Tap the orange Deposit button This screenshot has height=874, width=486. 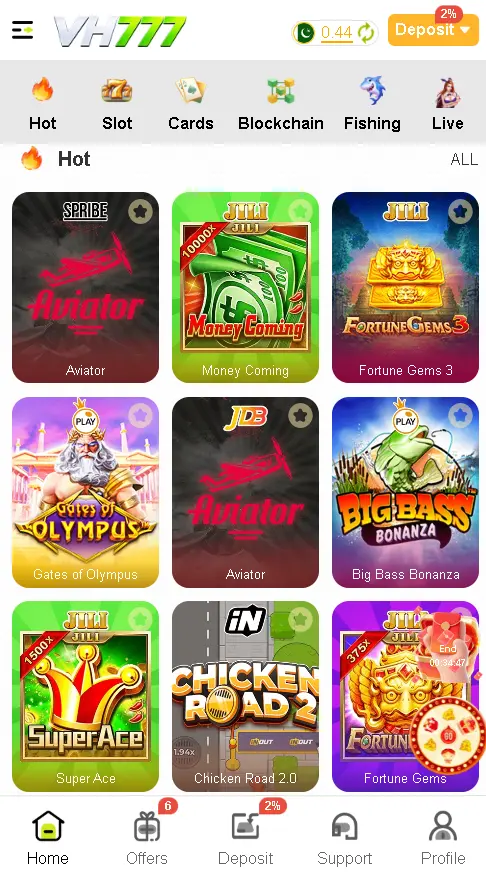(433, 30)
